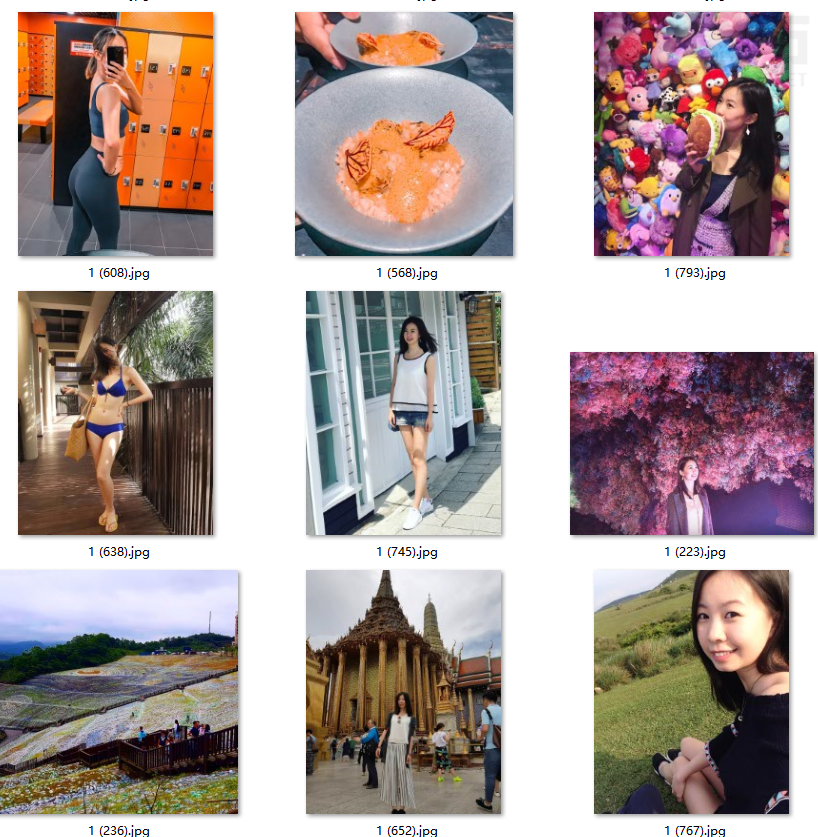Screen dimensions: 818x837
Task: Tap the thumbnail 1 (223).jpg
Action: pos(691,443)
